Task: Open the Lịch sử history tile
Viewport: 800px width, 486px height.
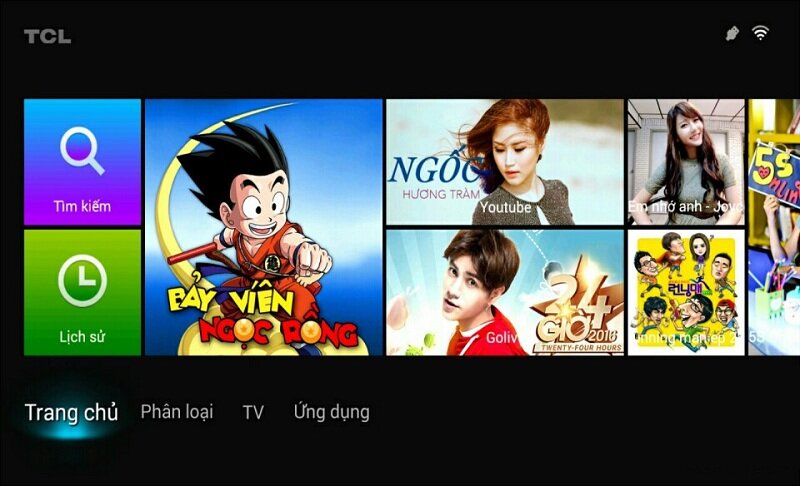Action: 82,292
